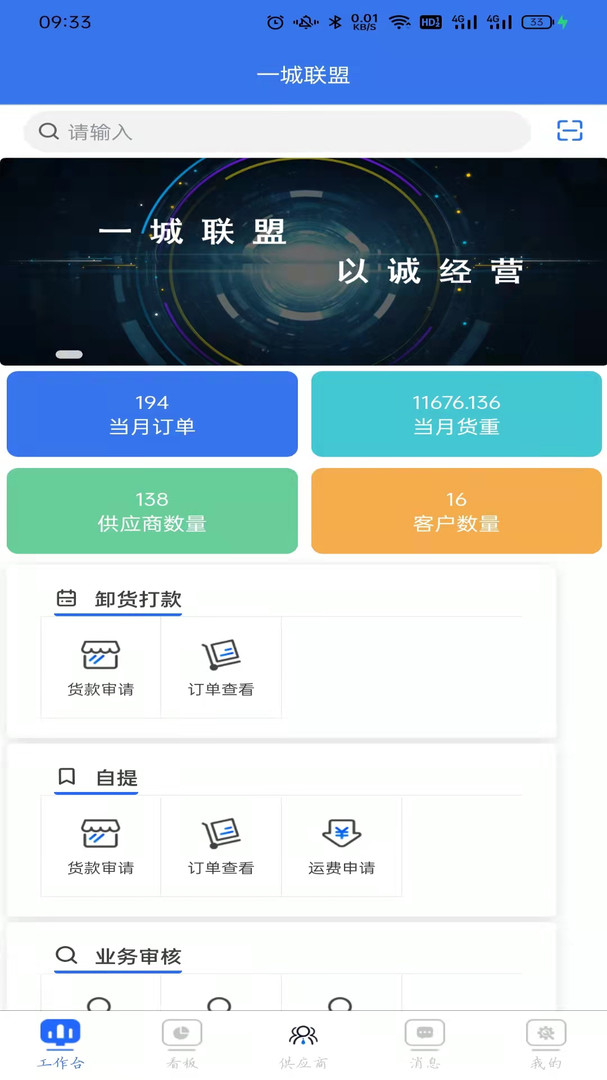This screenshot has width=607, height=1080.
Task: Go to the 供应商 tab
Action: tap(303, 1044)
